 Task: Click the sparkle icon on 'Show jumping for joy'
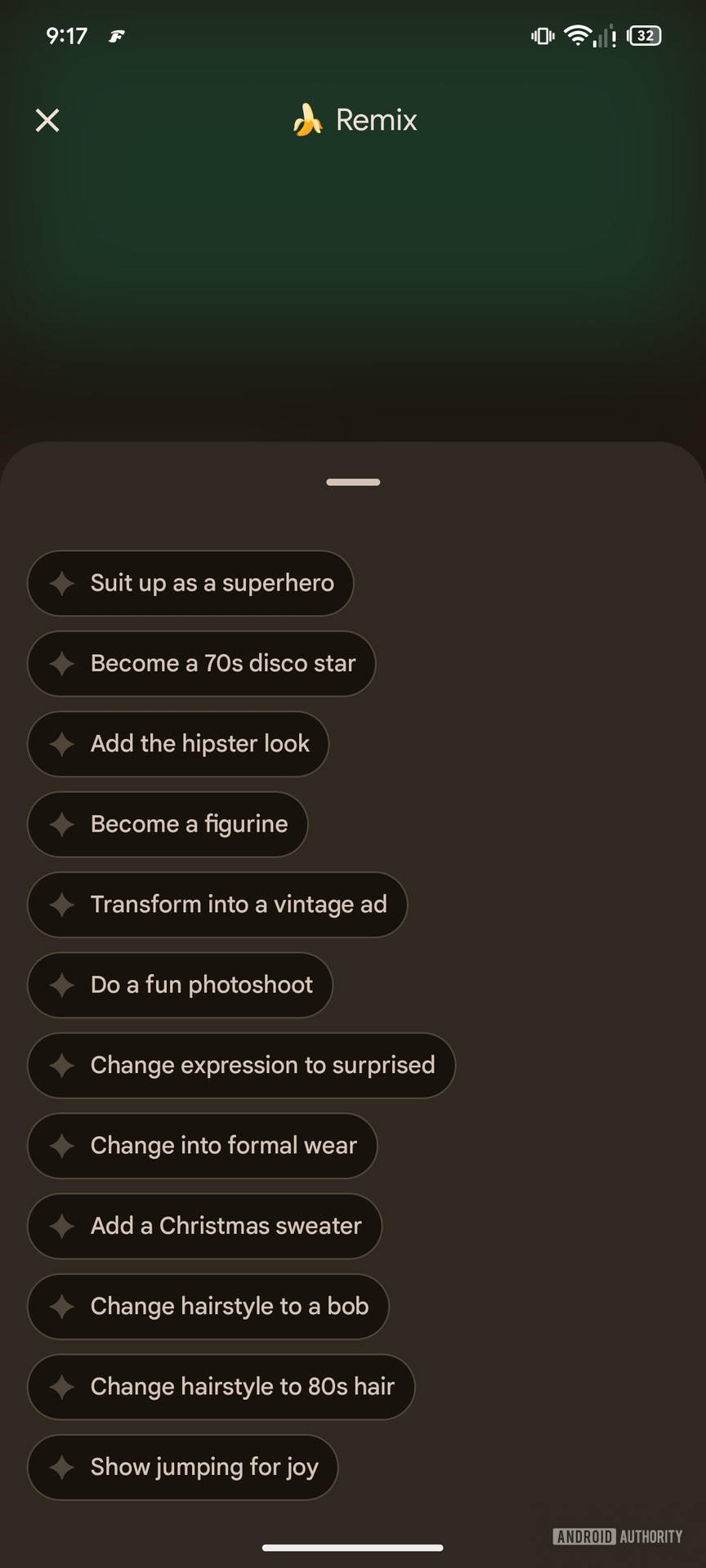pyautogui.click(x=63, y=1468)
